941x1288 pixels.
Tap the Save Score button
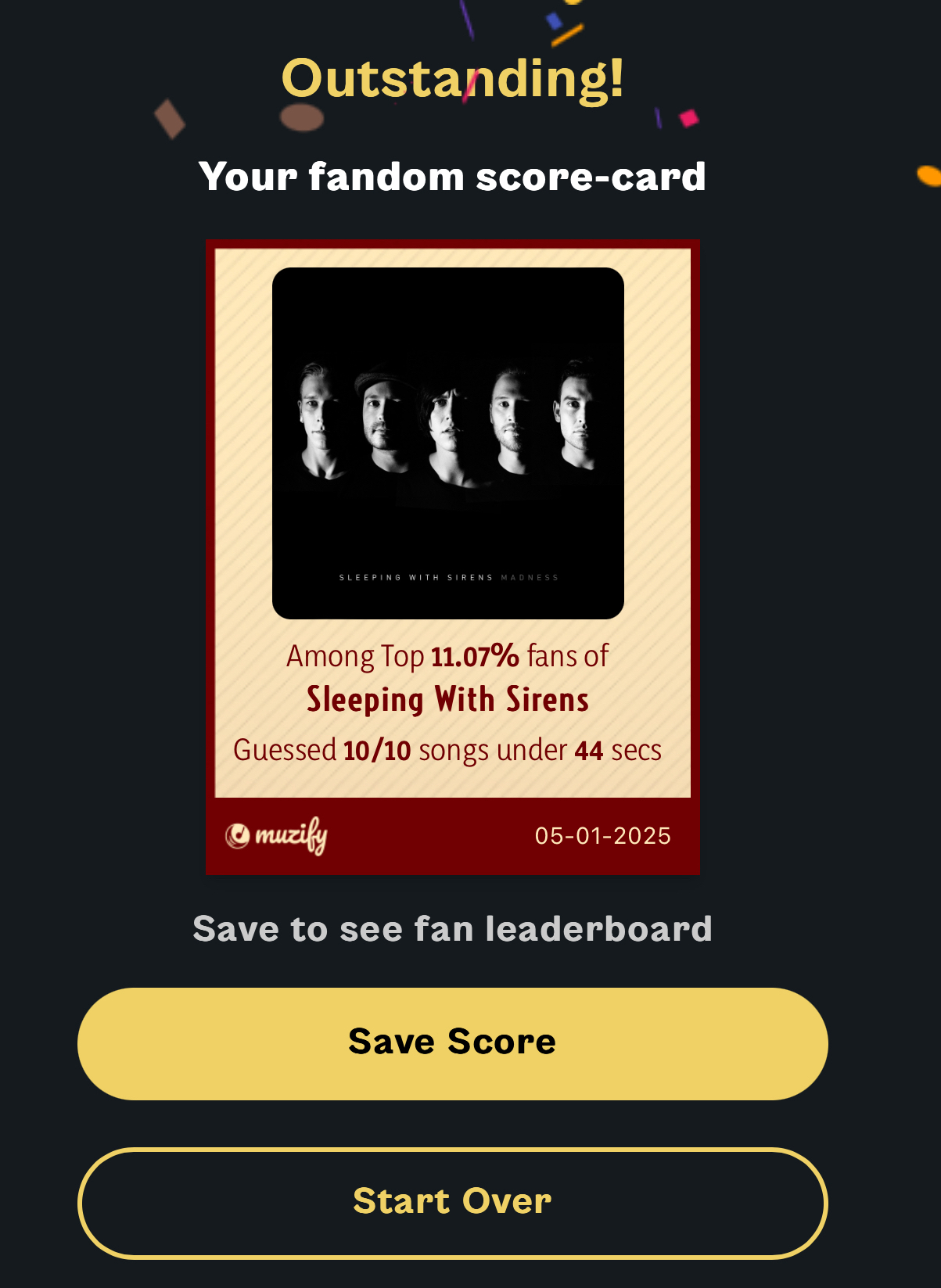(x=452, y=1043)
